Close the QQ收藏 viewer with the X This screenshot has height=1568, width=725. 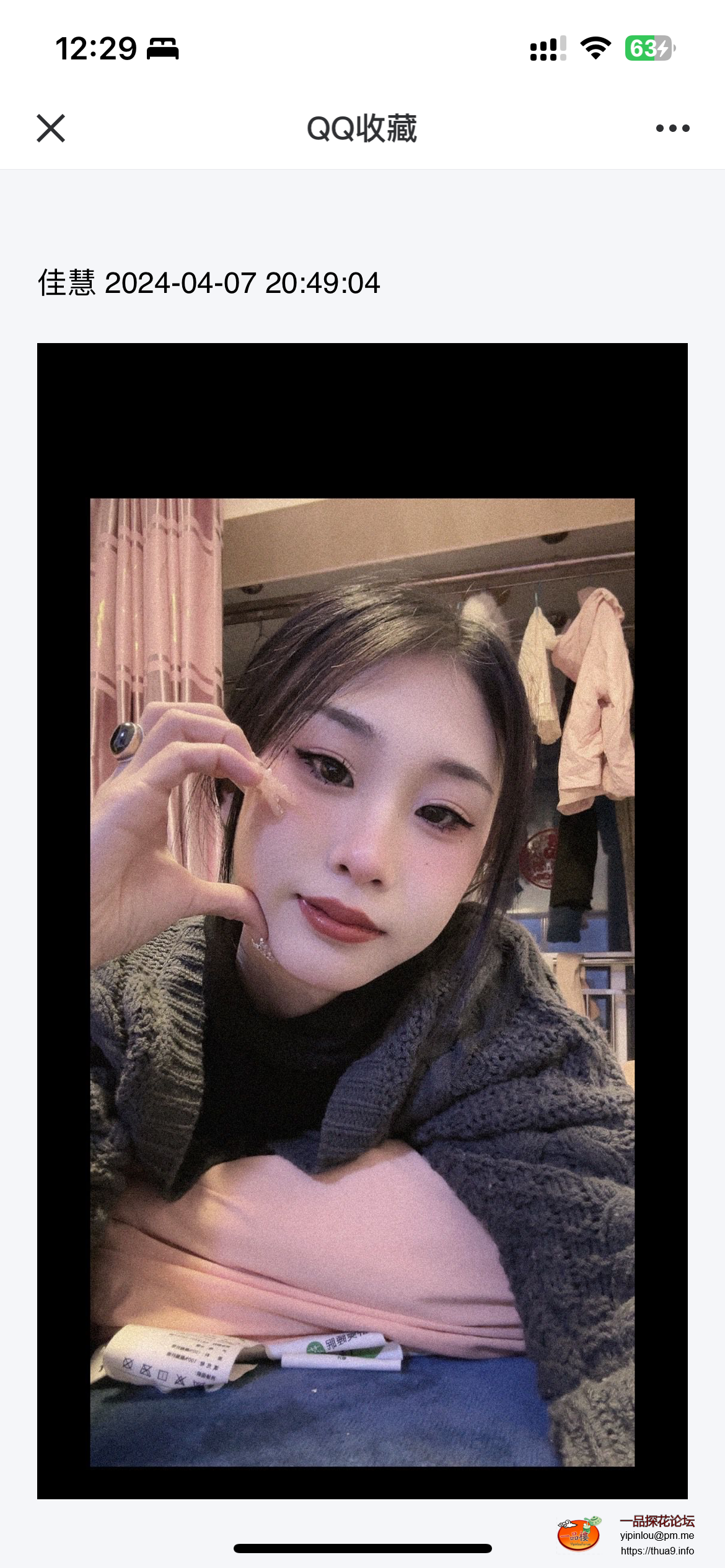[x=51, y=128]
